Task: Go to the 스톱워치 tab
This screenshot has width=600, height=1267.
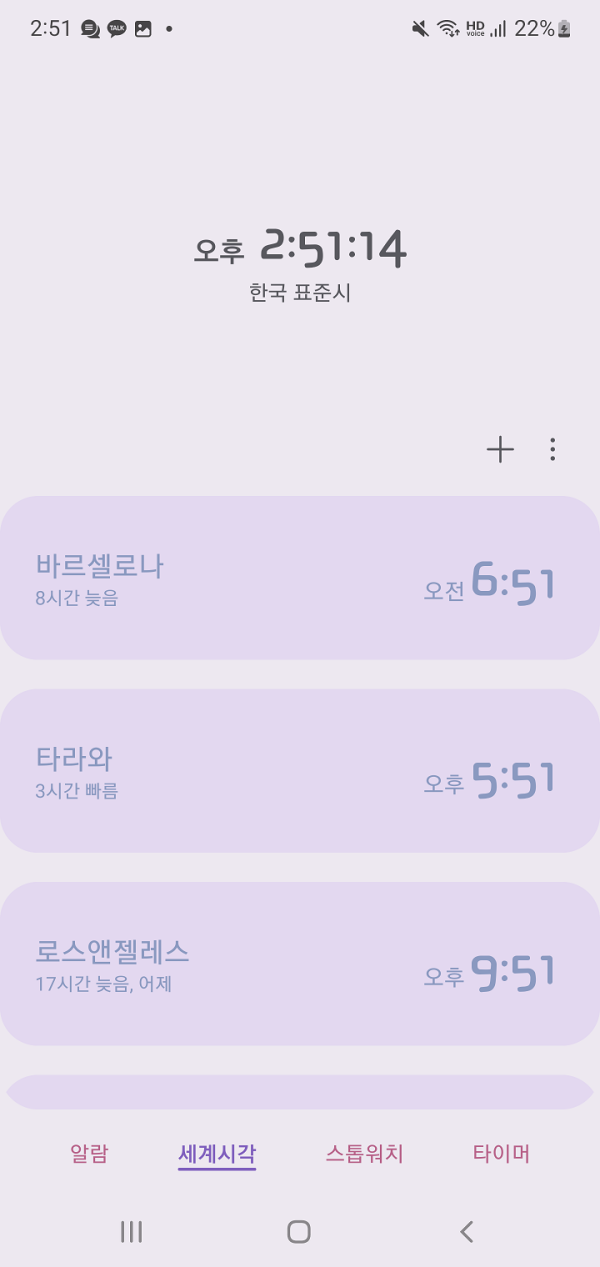Action: point(364,1153)
